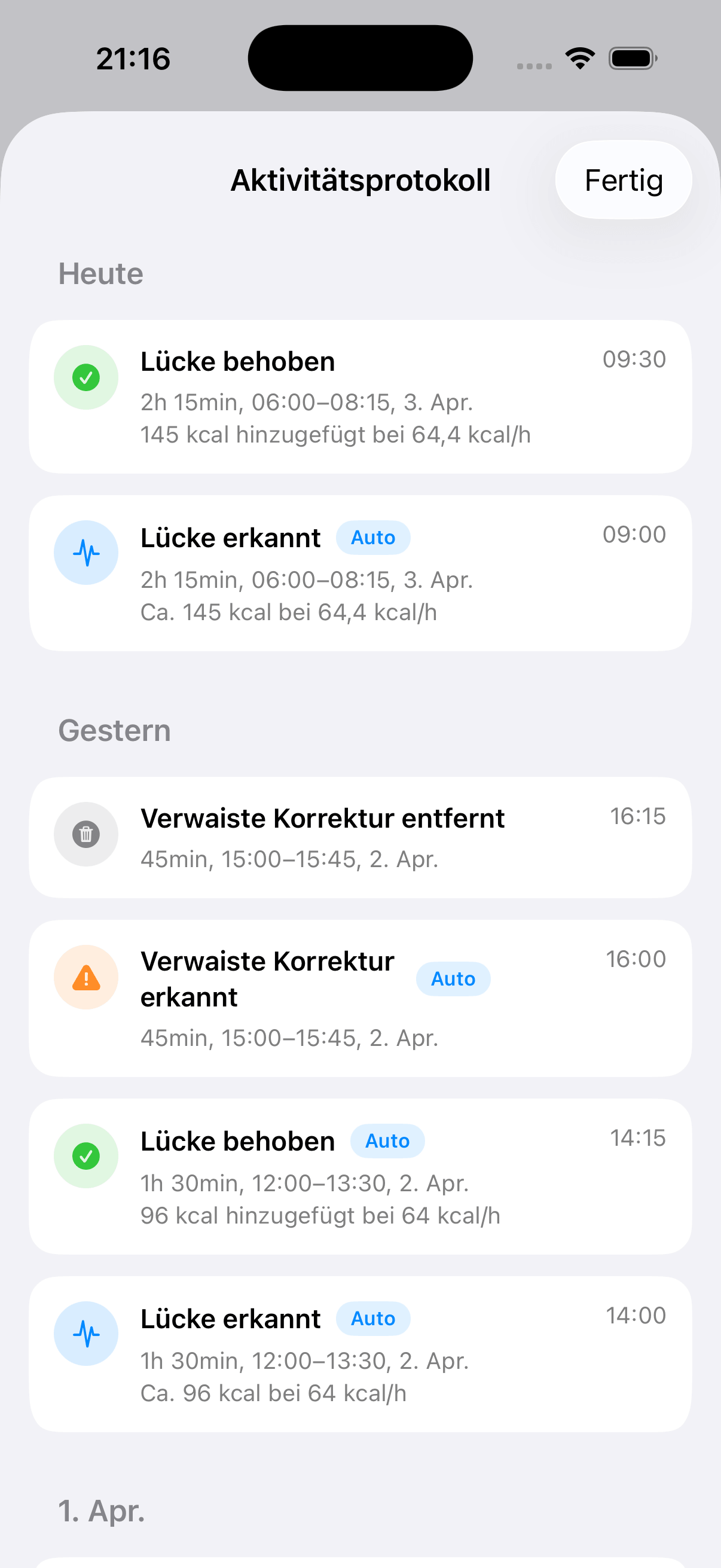Screen dimensions: 721x1568
Task: Click the green checkmark icon on today's Lücke behoben entry
Action: point(85,377)
